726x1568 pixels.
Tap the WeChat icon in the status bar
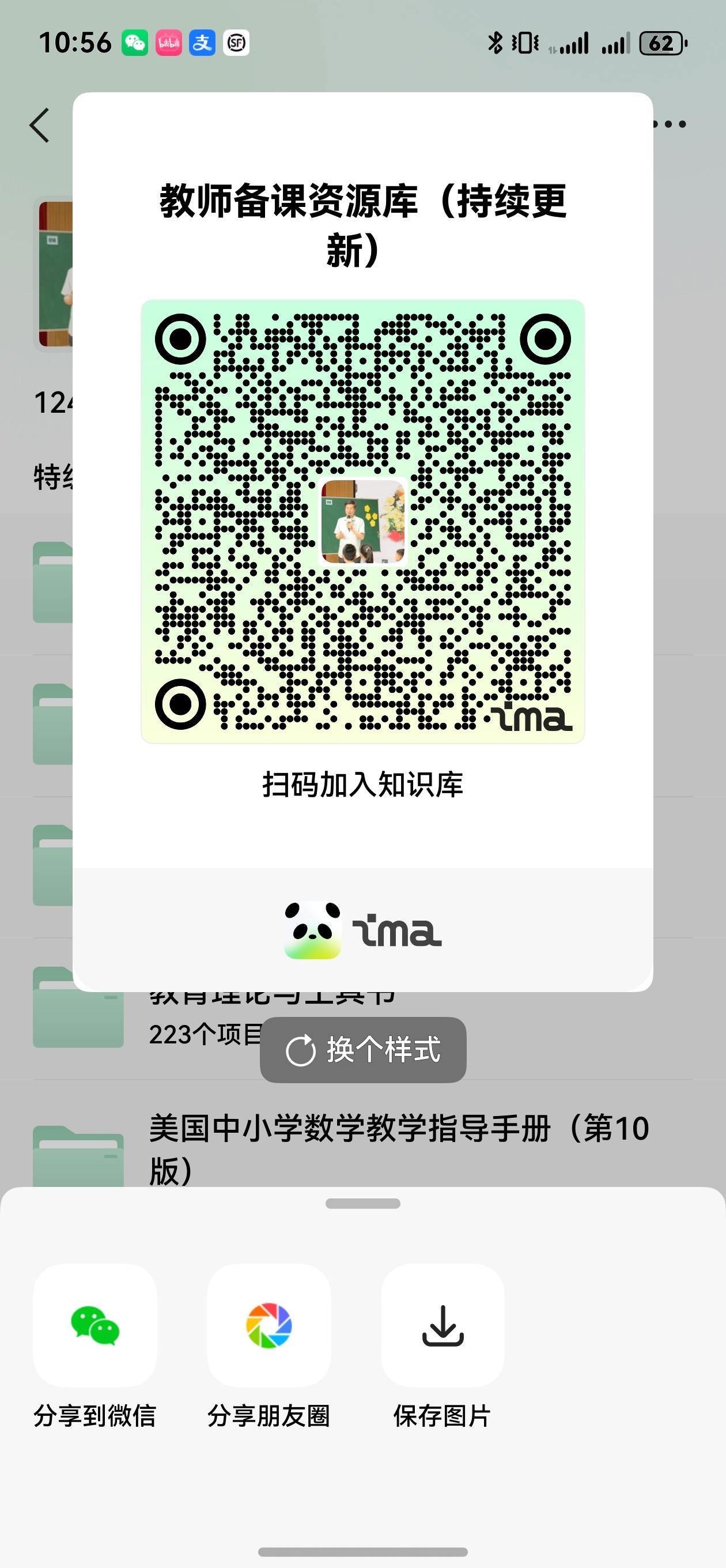click(x=135, y=43)
